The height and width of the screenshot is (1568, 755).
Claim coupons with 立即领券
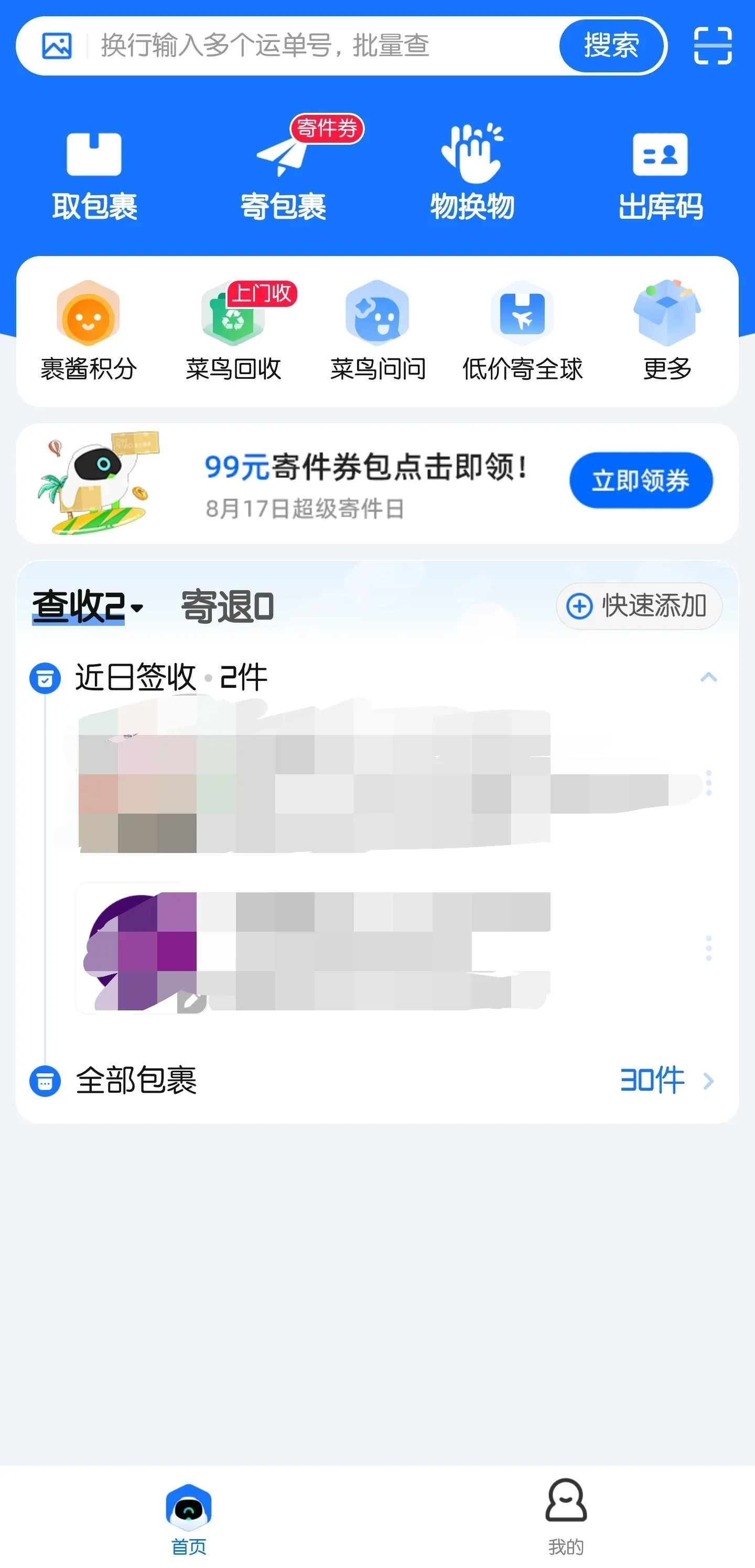click(641, 480)
